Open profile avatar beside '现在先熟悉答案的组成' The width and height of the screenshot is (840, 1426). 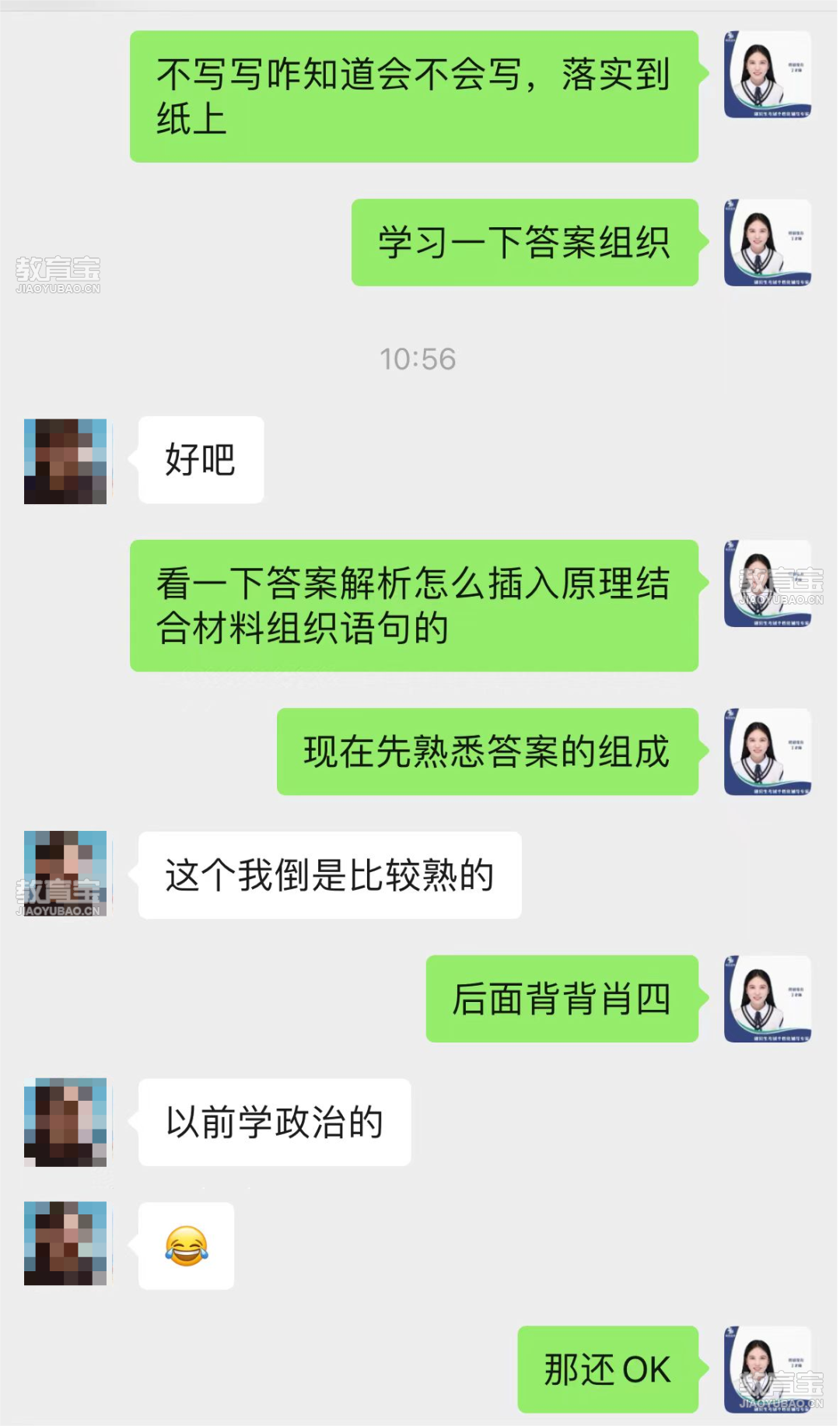pyautogui.click(x=768, y=752)
